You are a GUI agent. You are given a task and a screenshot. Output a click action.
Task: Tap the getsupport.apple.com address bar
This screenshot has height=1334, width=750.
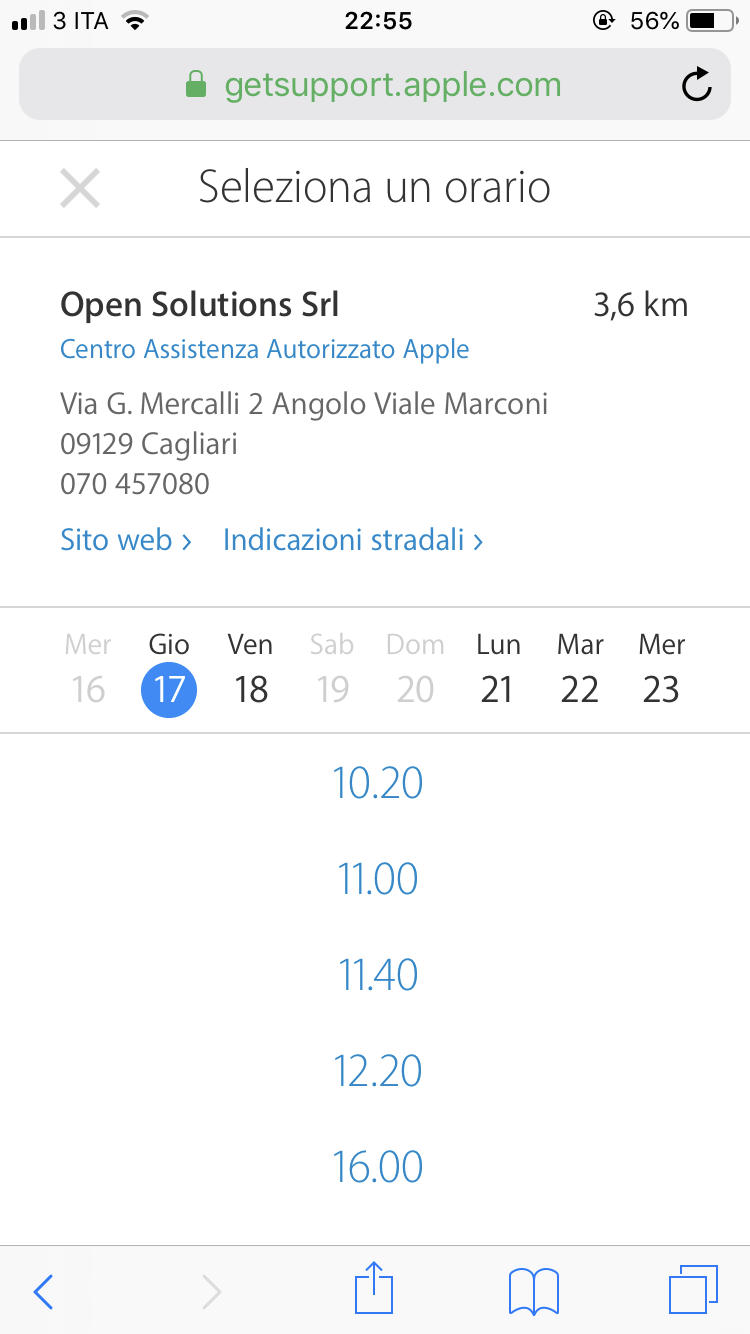[x=374, y=85]
